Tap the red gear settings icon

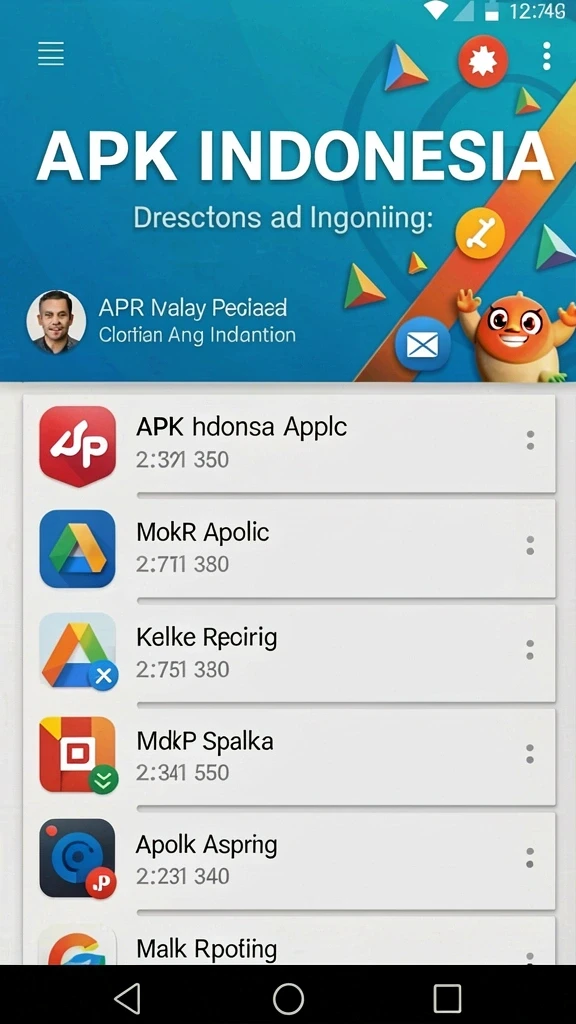point(483,61)
